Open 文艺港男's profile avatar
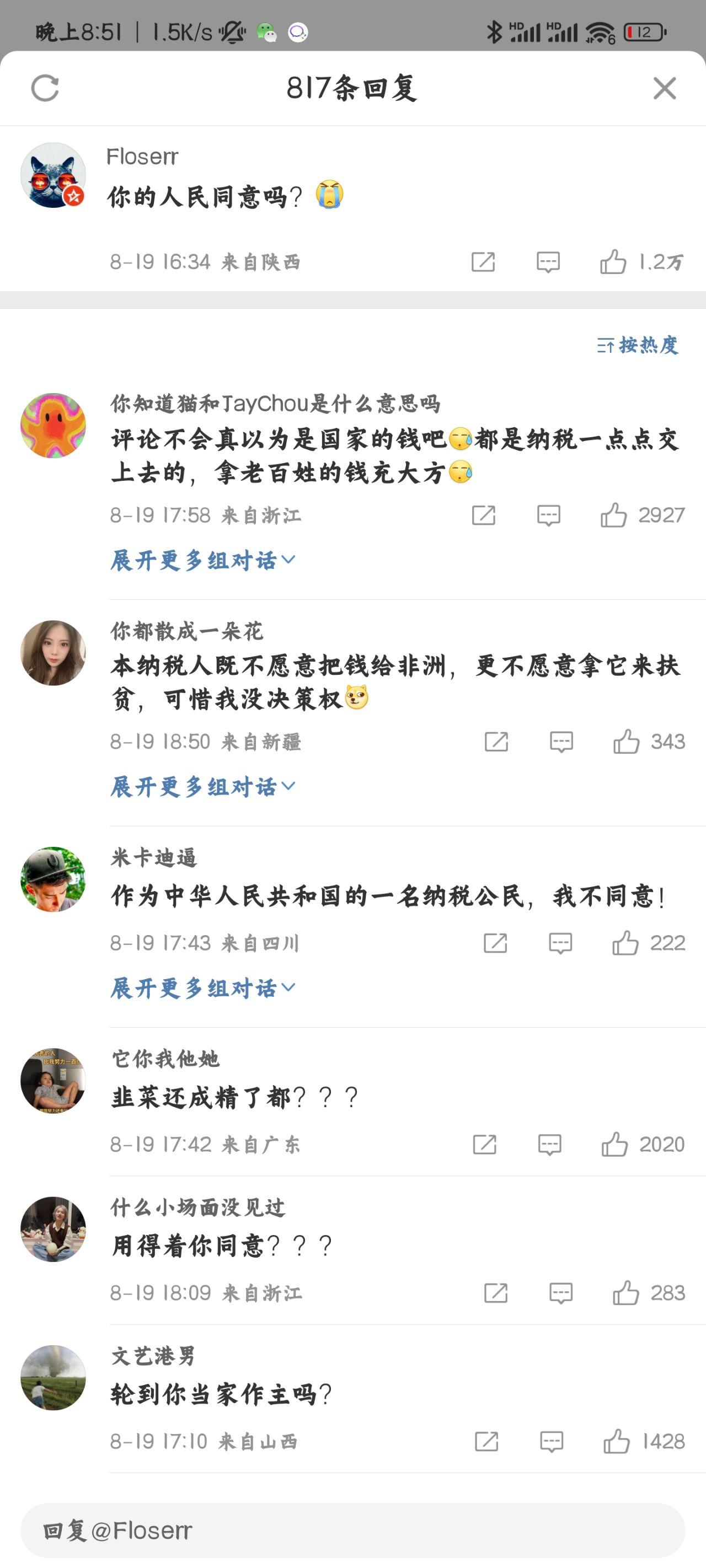This screenshot has height=1568, width=706. click(53, 1377)
